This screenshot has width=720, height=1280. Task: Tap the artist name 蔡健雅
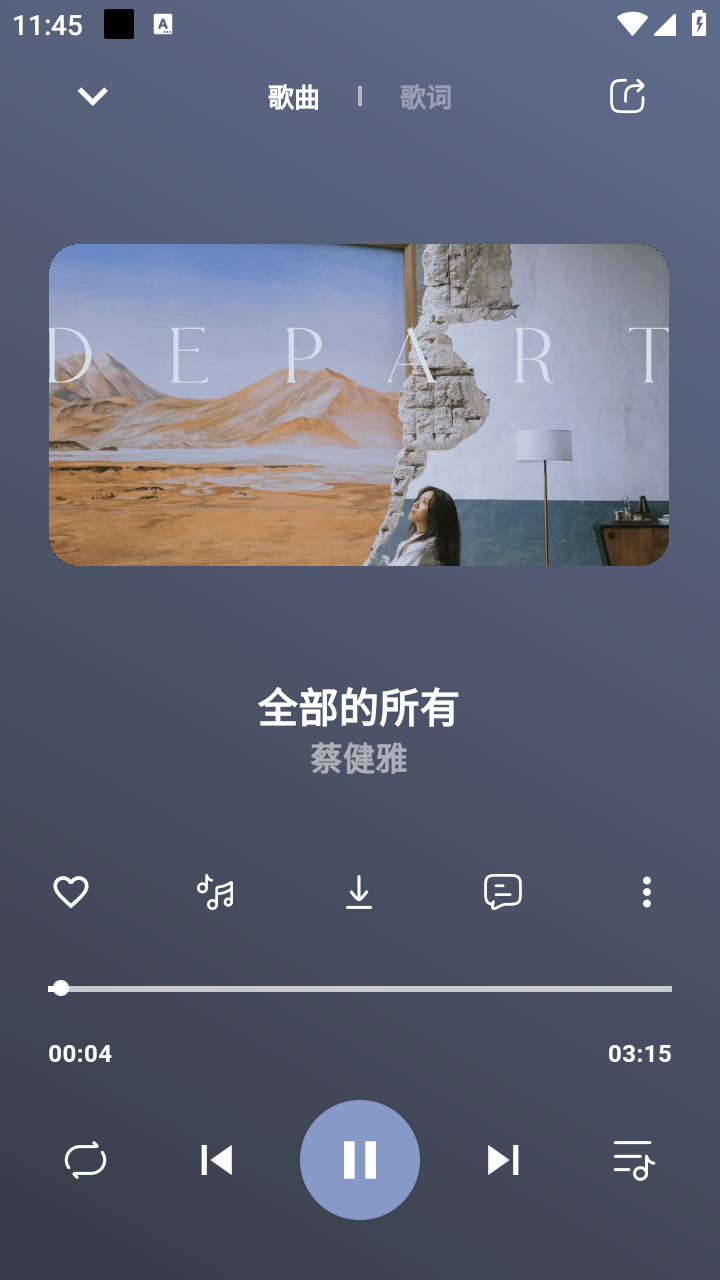(359, 760)
